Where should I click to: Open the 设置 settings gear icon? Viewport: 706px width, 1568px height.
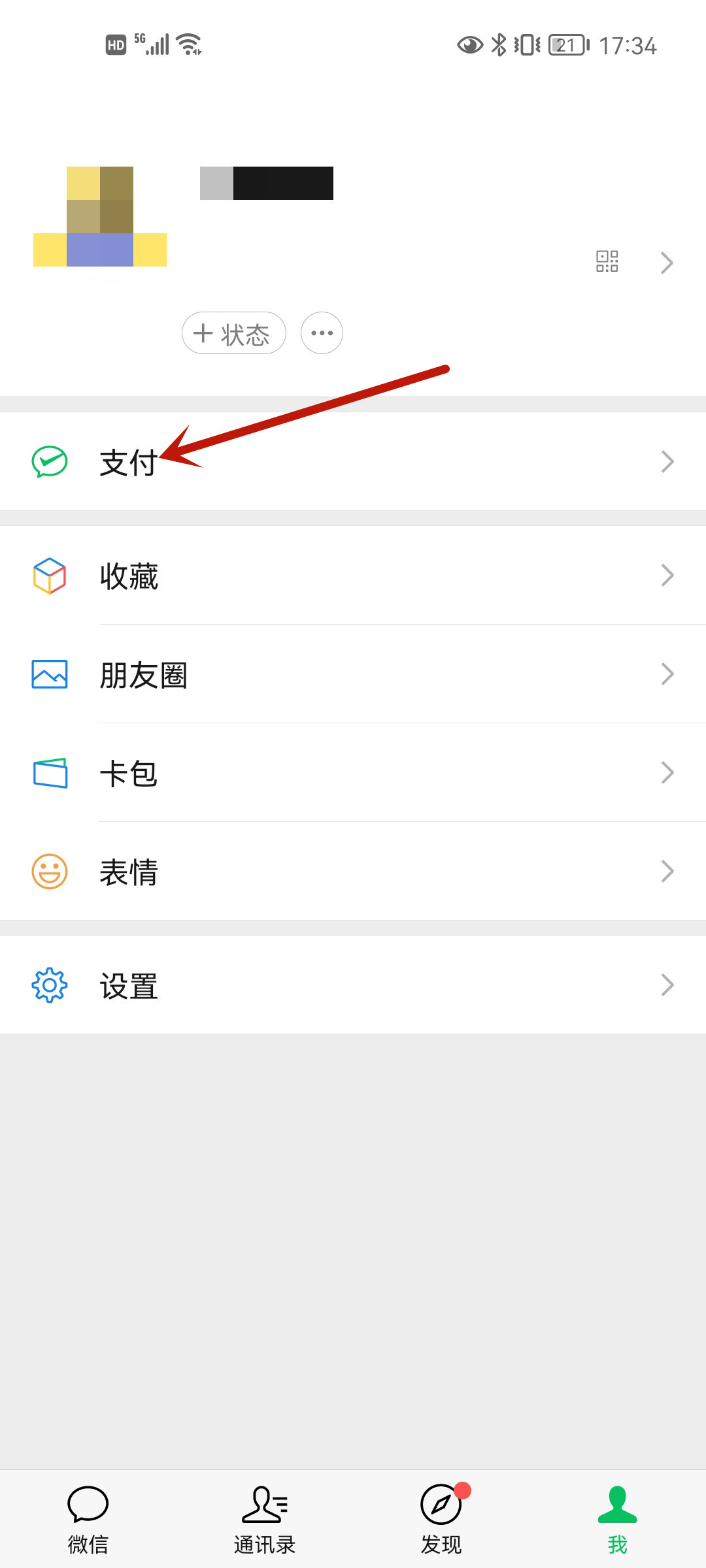(x=48, y=985)
